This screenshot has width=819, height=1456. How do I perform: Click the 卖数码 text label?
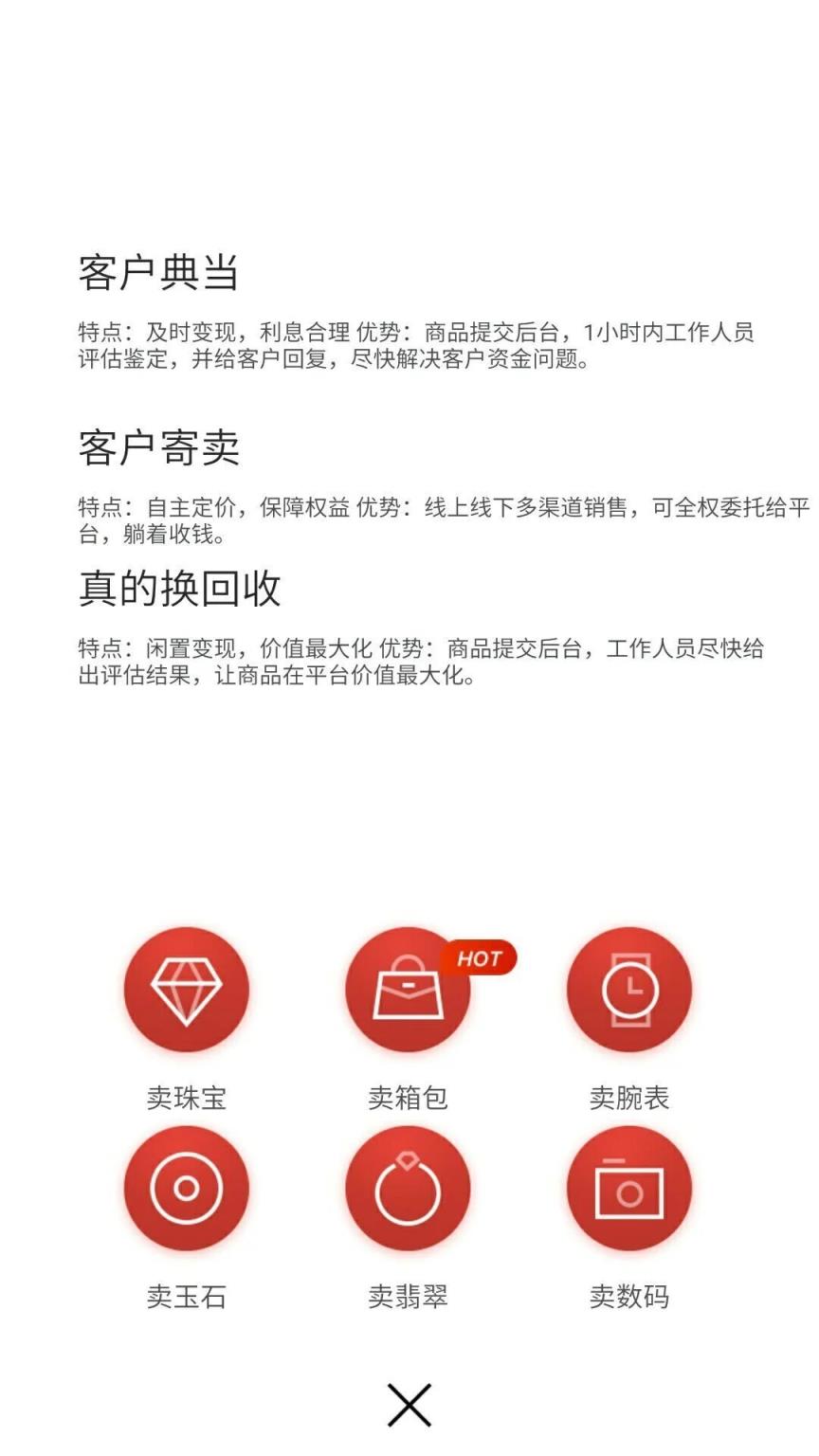(x=628, y=1297)
